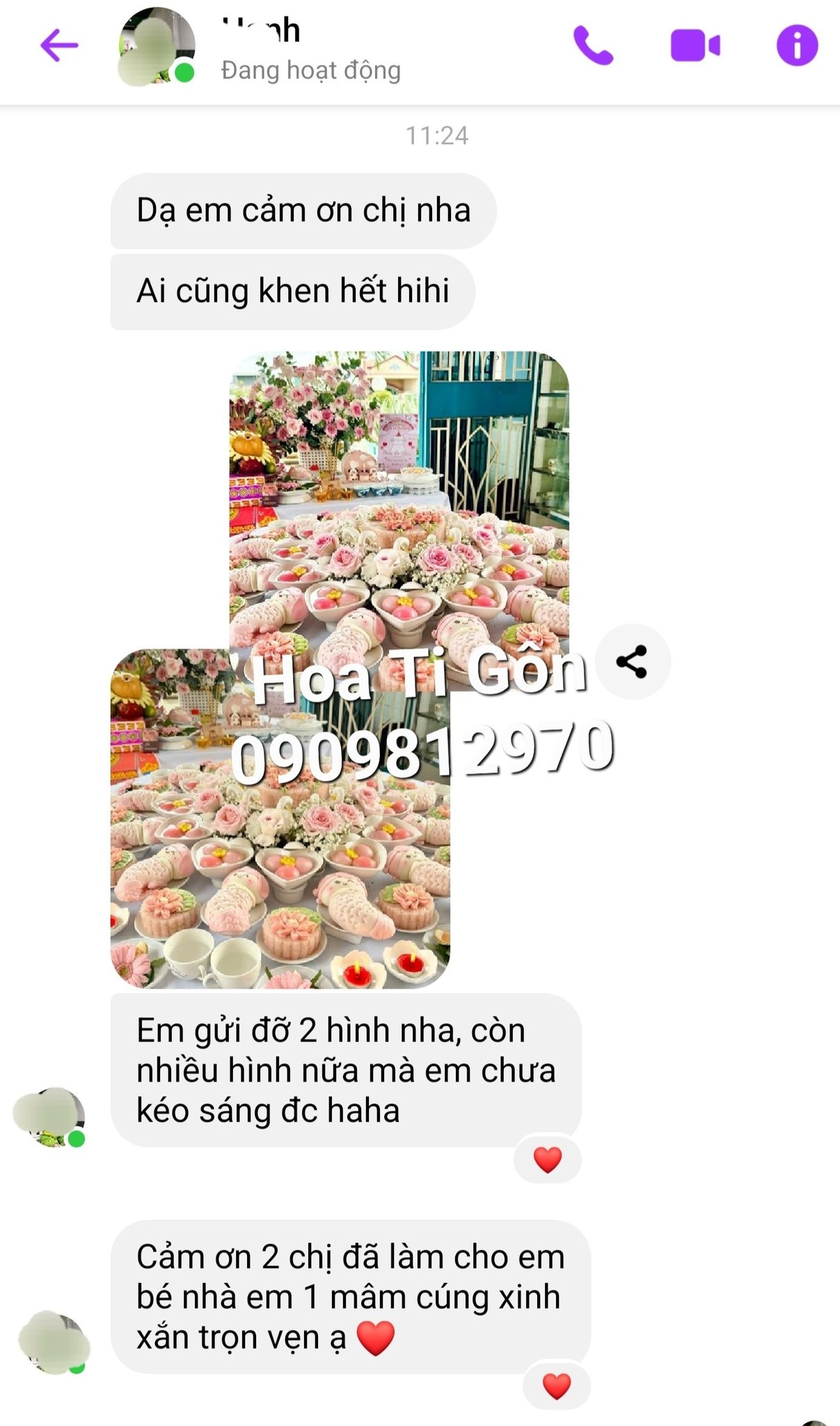This screenshot has width=840, height=1426.
Task: View heart reaction on the 'Em gửi đỡ 2 hình' message
Action: (547, 1160)
